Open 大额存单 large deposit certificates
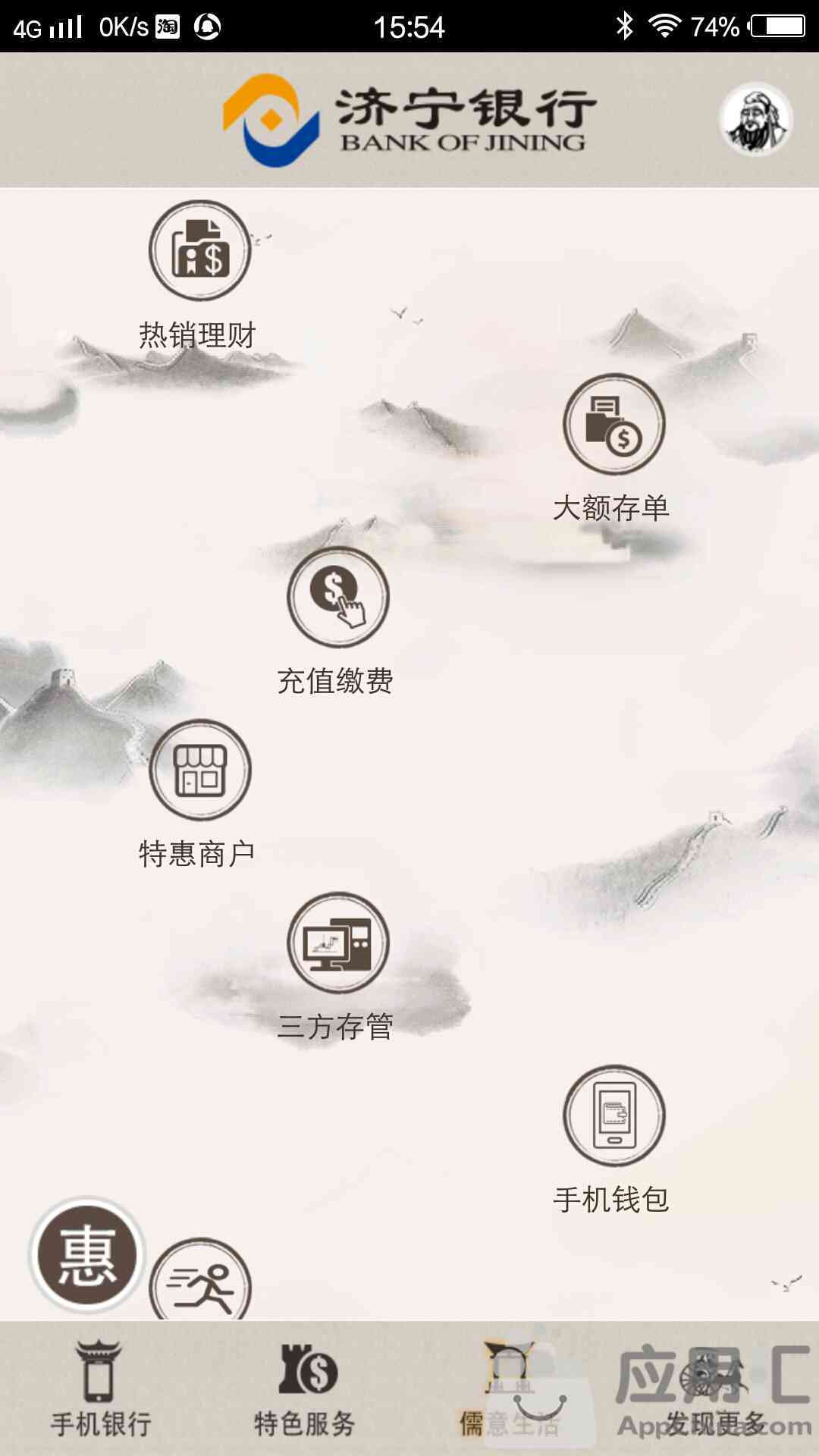Viewport: 819px width, 1456px height. tap(613, 425)
